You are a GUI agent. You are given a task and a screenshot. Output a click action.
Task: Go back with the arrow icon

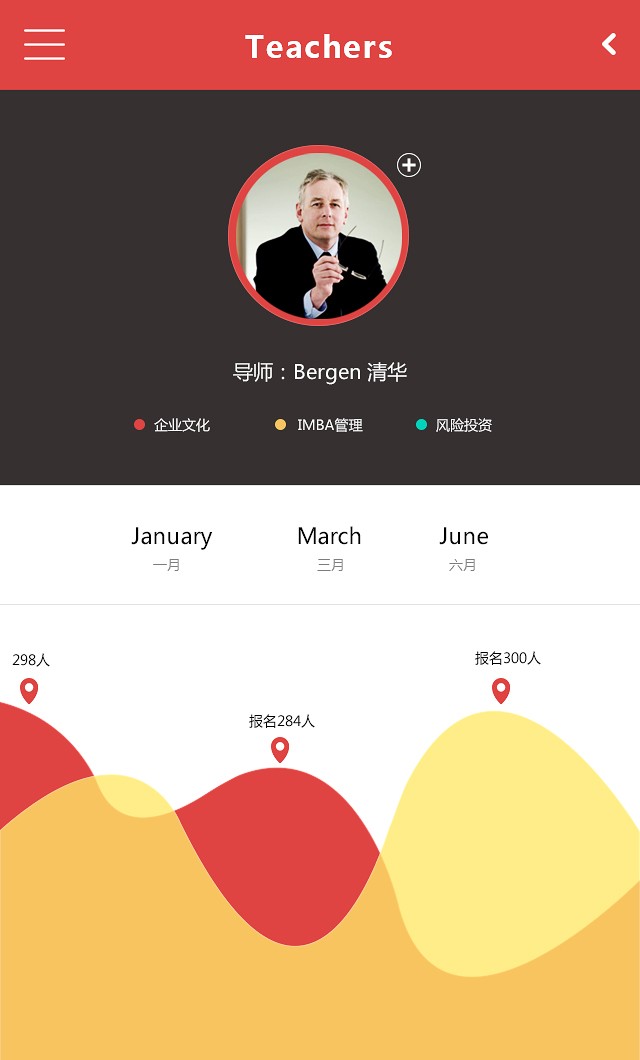(609, 44)
